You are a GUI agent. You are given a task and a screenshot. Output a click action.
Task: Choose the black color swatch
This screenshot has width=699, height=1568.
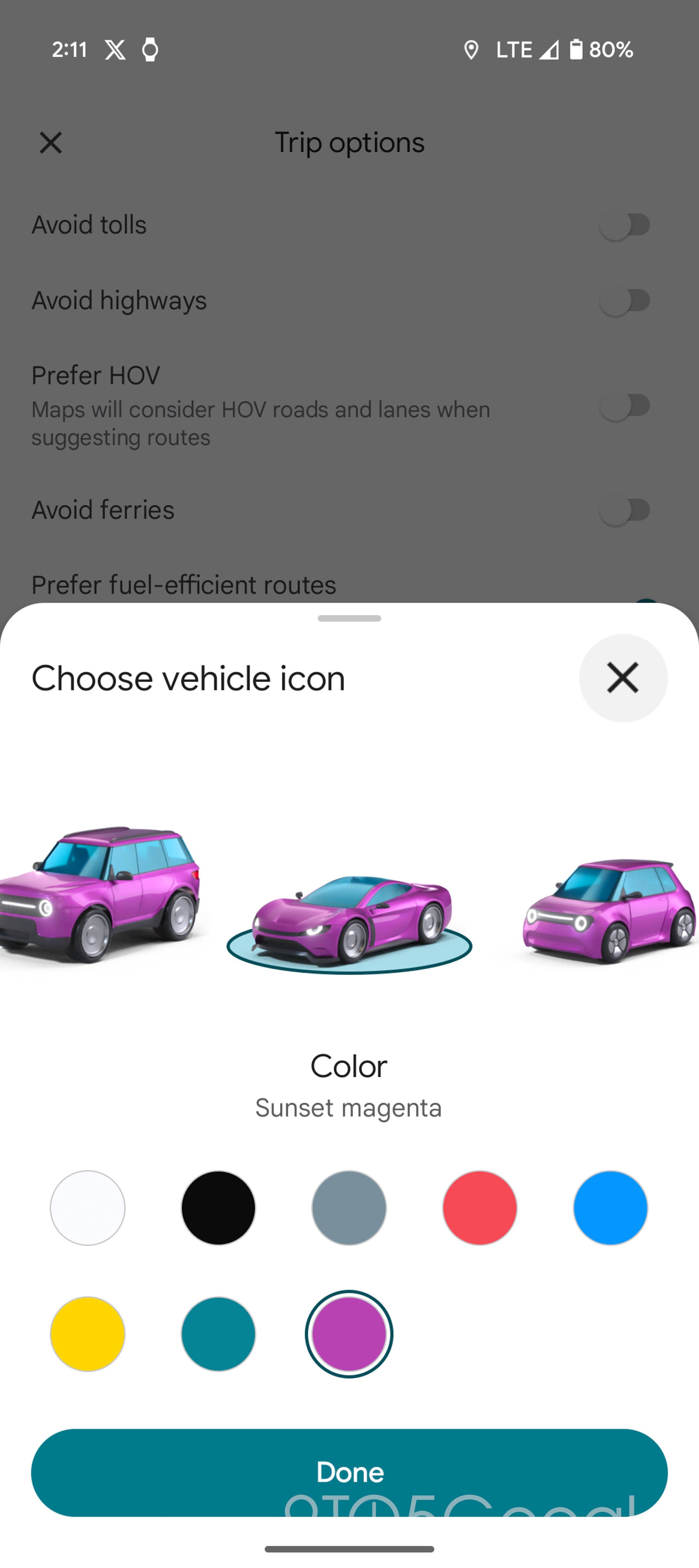[218, 1208]
